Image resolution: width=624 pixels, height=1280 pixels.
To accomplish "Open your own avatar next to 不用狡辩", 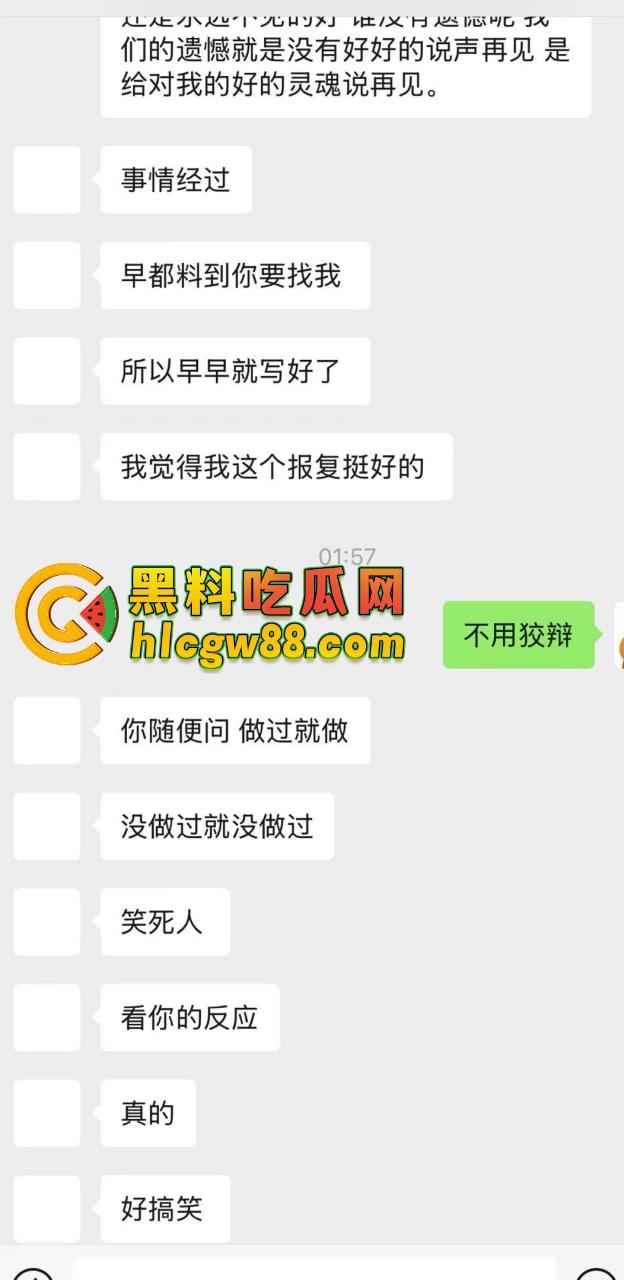I will pyautogui.click(x=619, y=635).
